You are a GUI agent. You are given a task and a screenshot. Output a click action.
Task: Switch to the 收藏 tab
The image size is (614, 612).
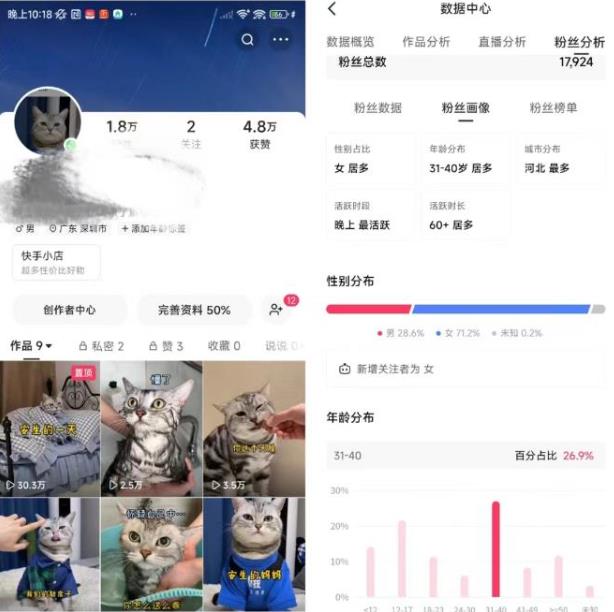coord(223,346)
